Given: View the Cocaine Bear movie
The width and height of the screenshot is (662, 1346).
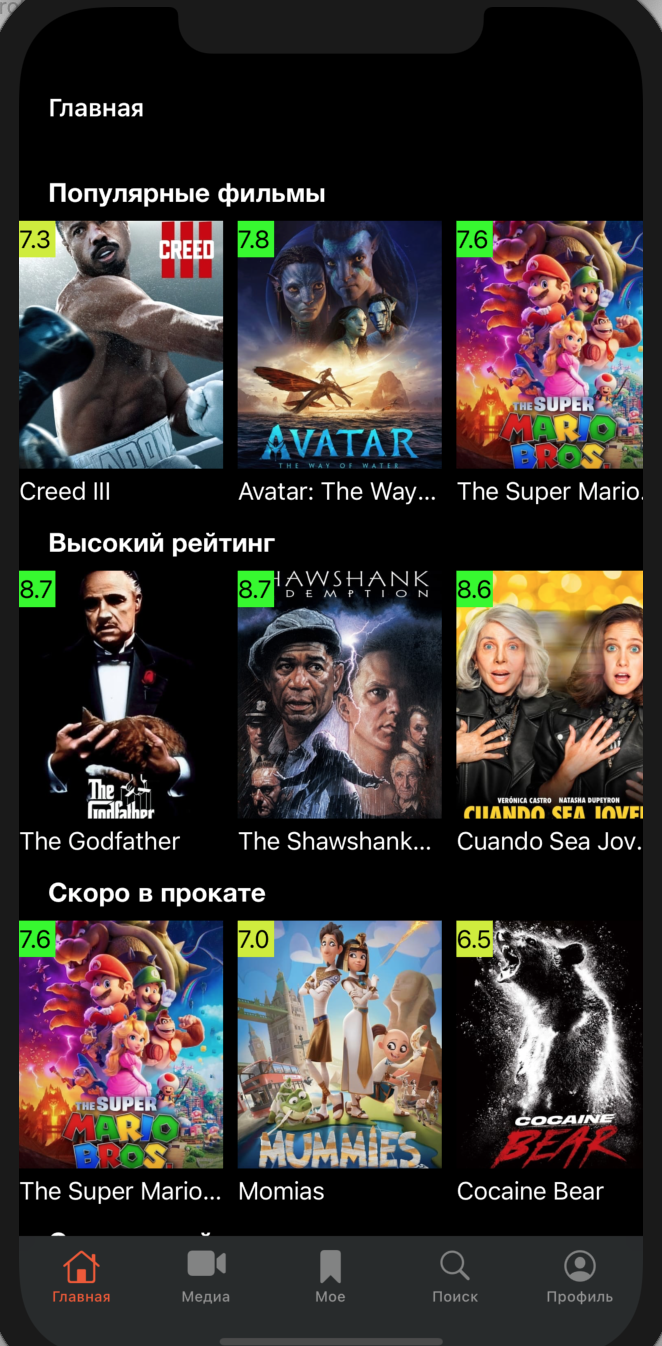Looking at the screenshot, I should (550, 1045).
